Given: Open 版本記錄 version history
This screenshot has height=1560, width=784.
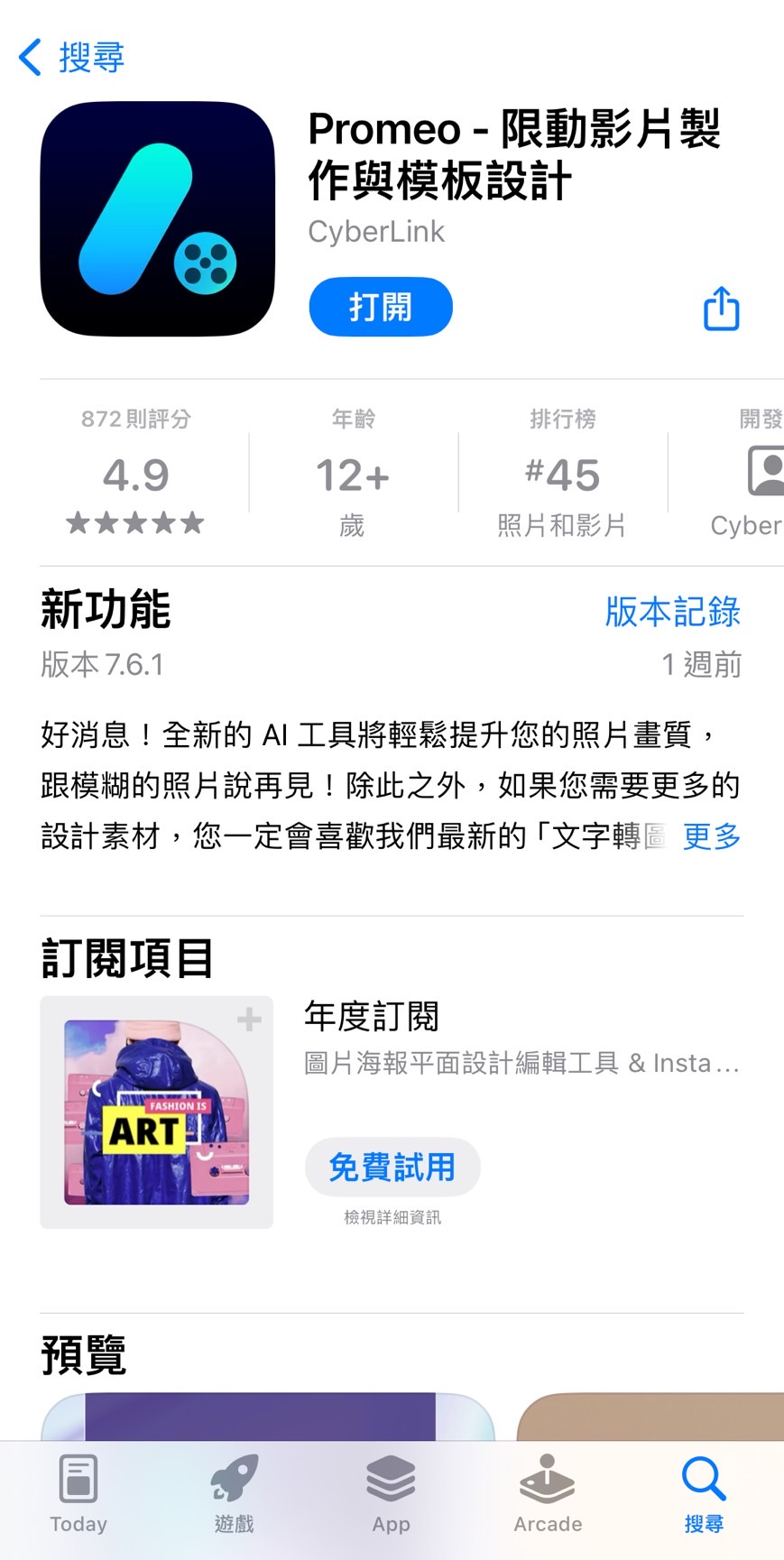Looking at the screenshot, I should [672, 611].
